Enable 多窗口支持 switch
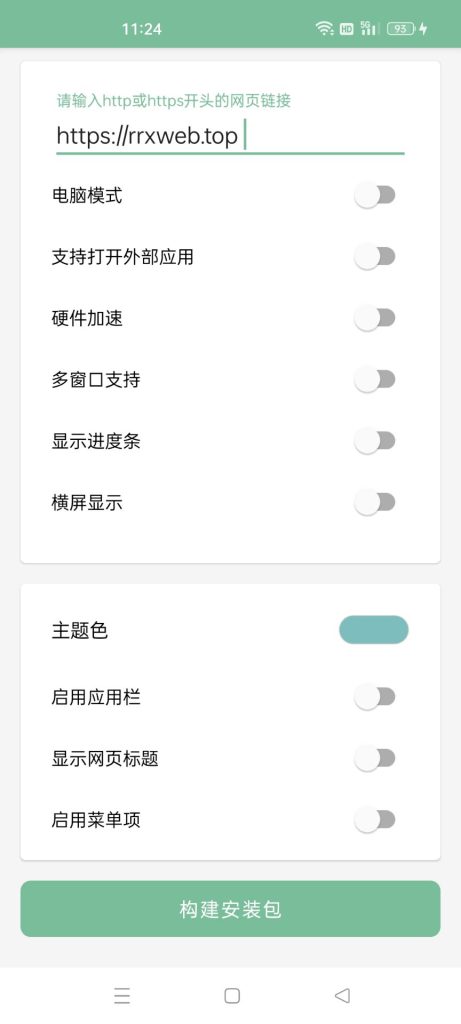 375,379
